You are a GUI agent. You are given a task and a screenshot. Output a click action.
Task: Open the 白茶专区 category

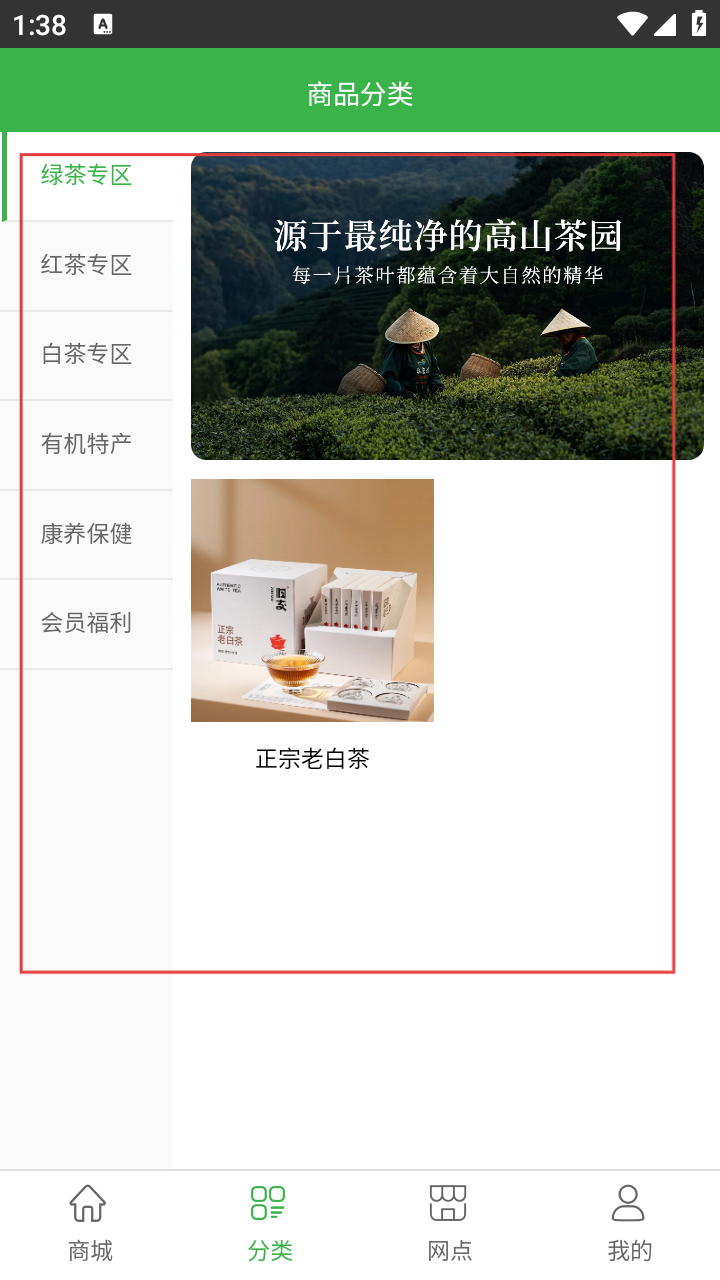click(x=86, y=355)
